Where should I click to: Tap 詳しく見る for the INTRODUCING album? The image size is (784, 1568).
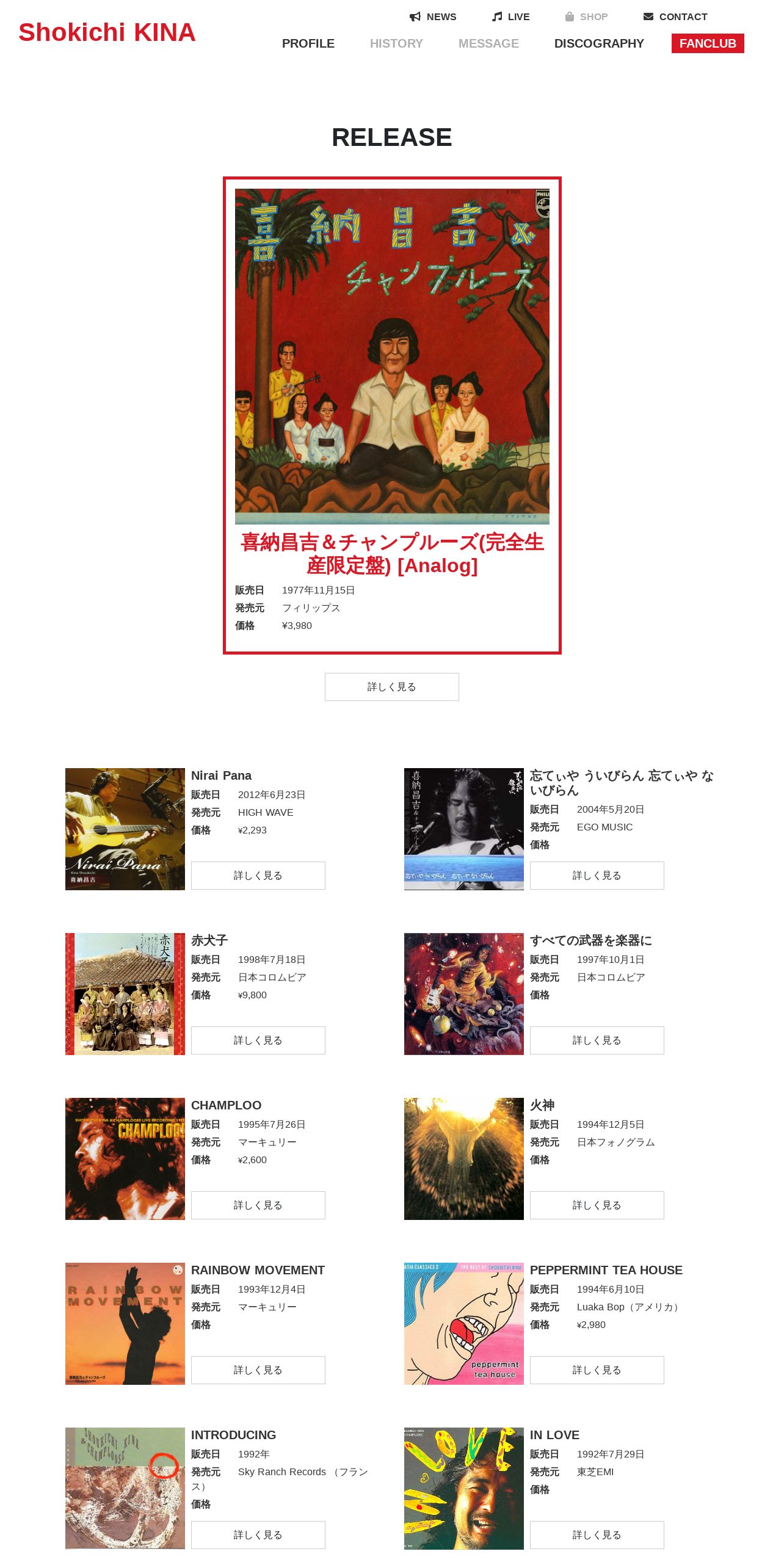tap(258, 1535)
